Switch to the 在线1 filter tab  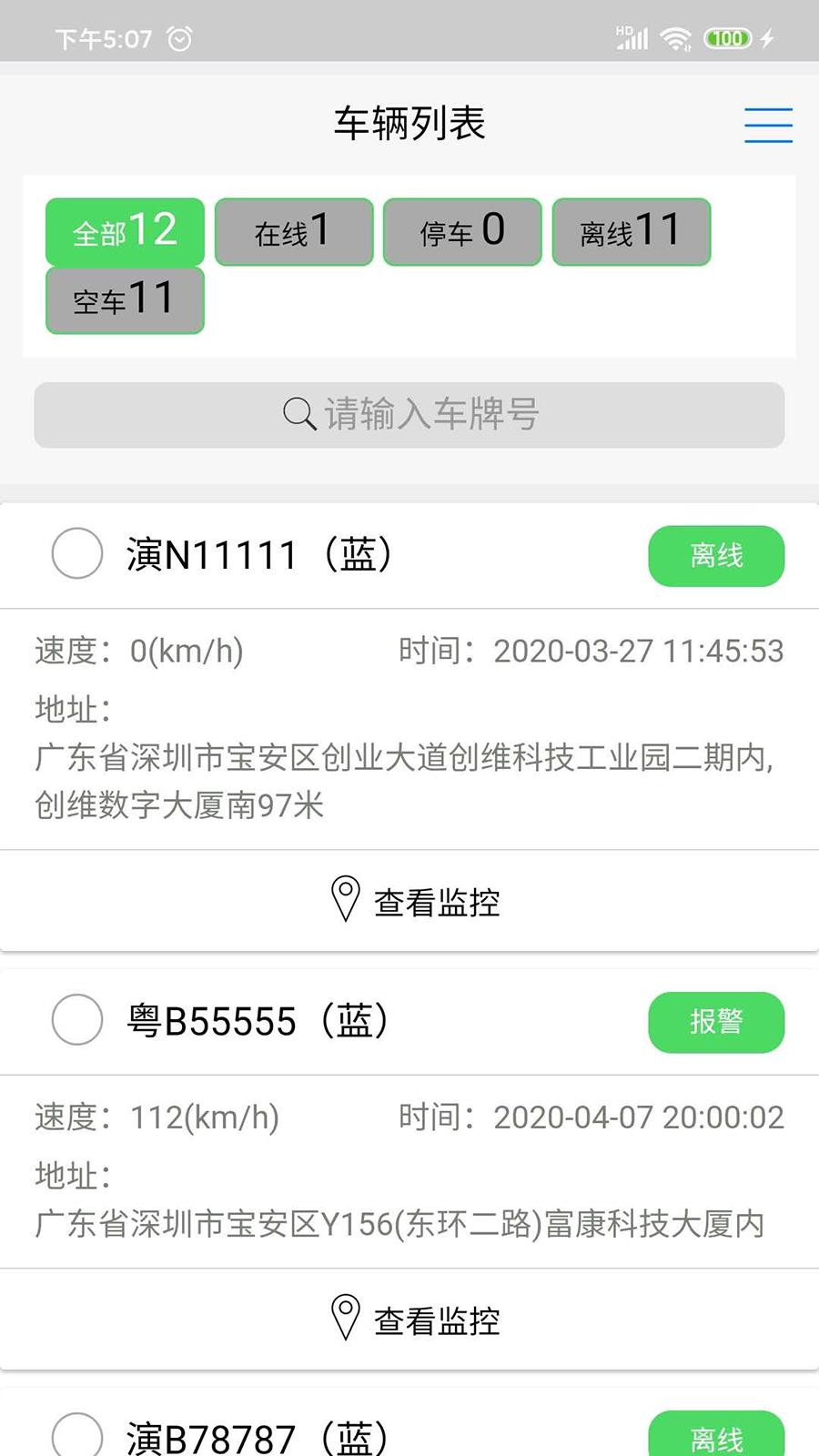[x=293, y=231]
